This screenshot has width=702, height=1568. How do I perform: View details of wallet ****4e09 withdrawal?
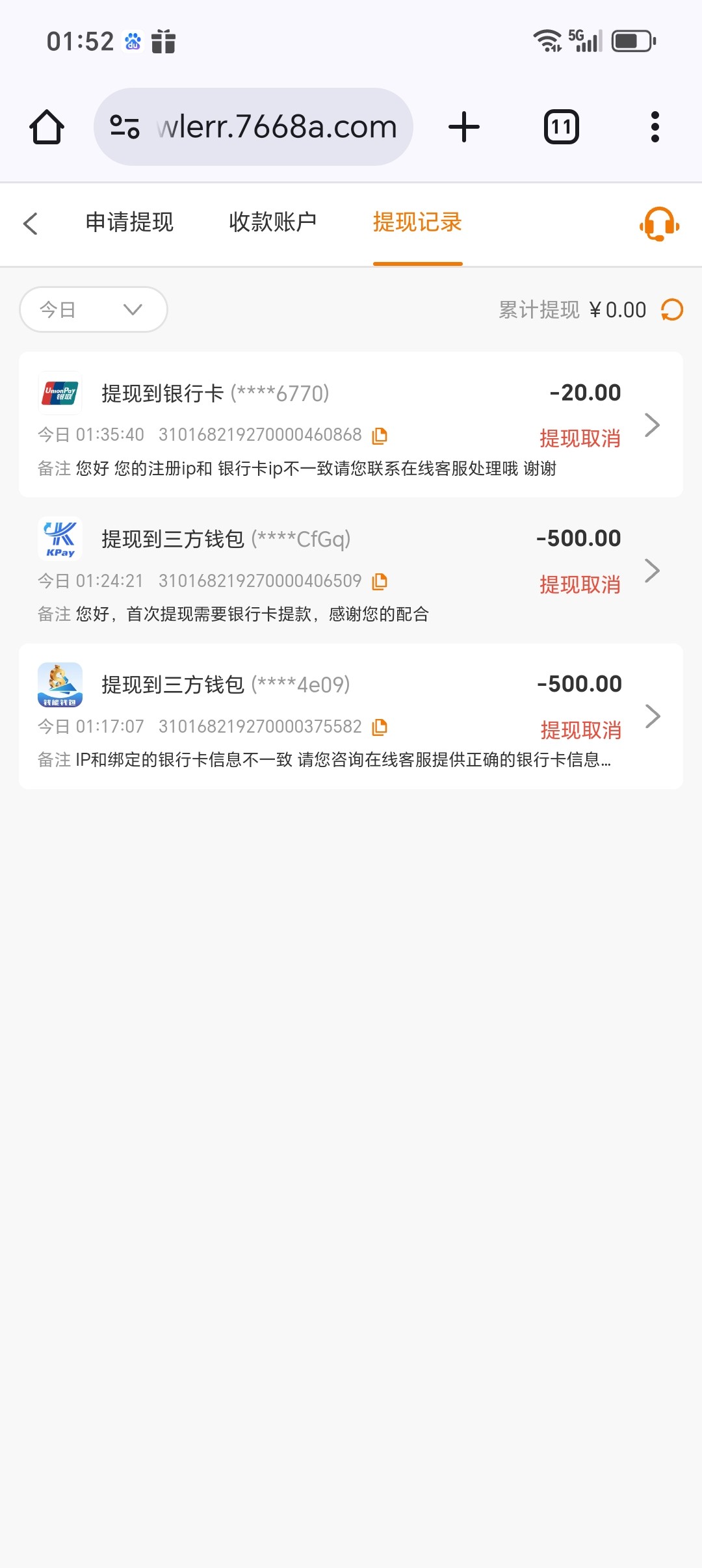(651, 716)
